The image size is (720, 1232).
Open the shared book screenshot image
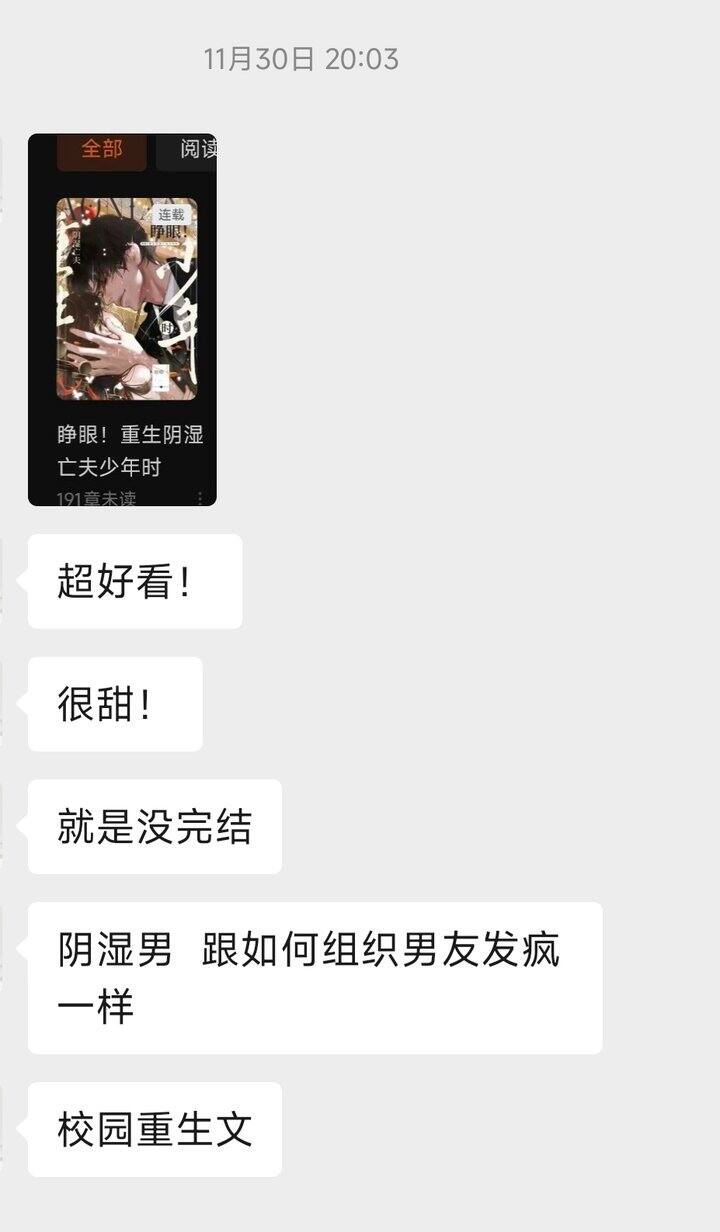pyautogui.click(x=122, y=319)
